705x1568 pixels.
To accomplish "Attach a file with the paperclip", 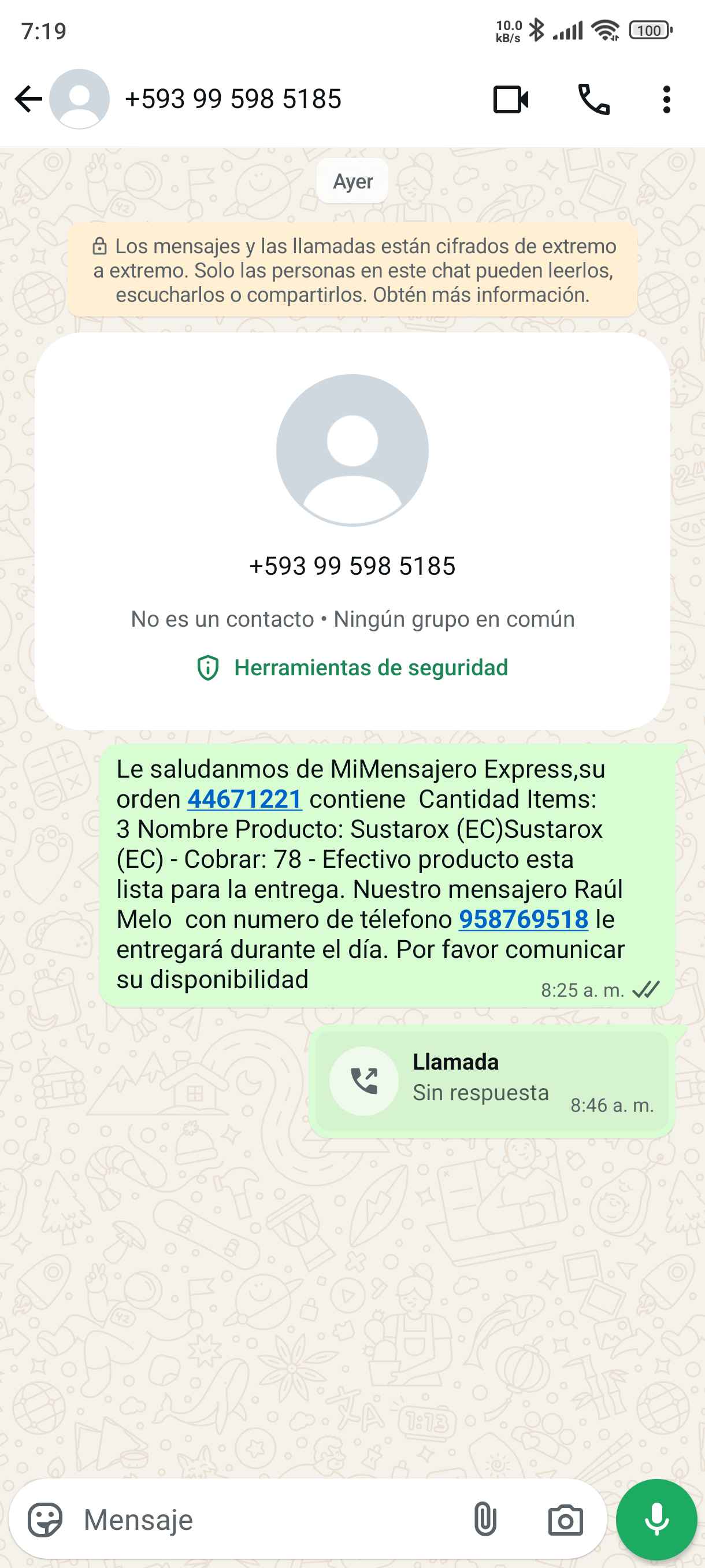I will pyautogui.click(x=485, y=1520).
